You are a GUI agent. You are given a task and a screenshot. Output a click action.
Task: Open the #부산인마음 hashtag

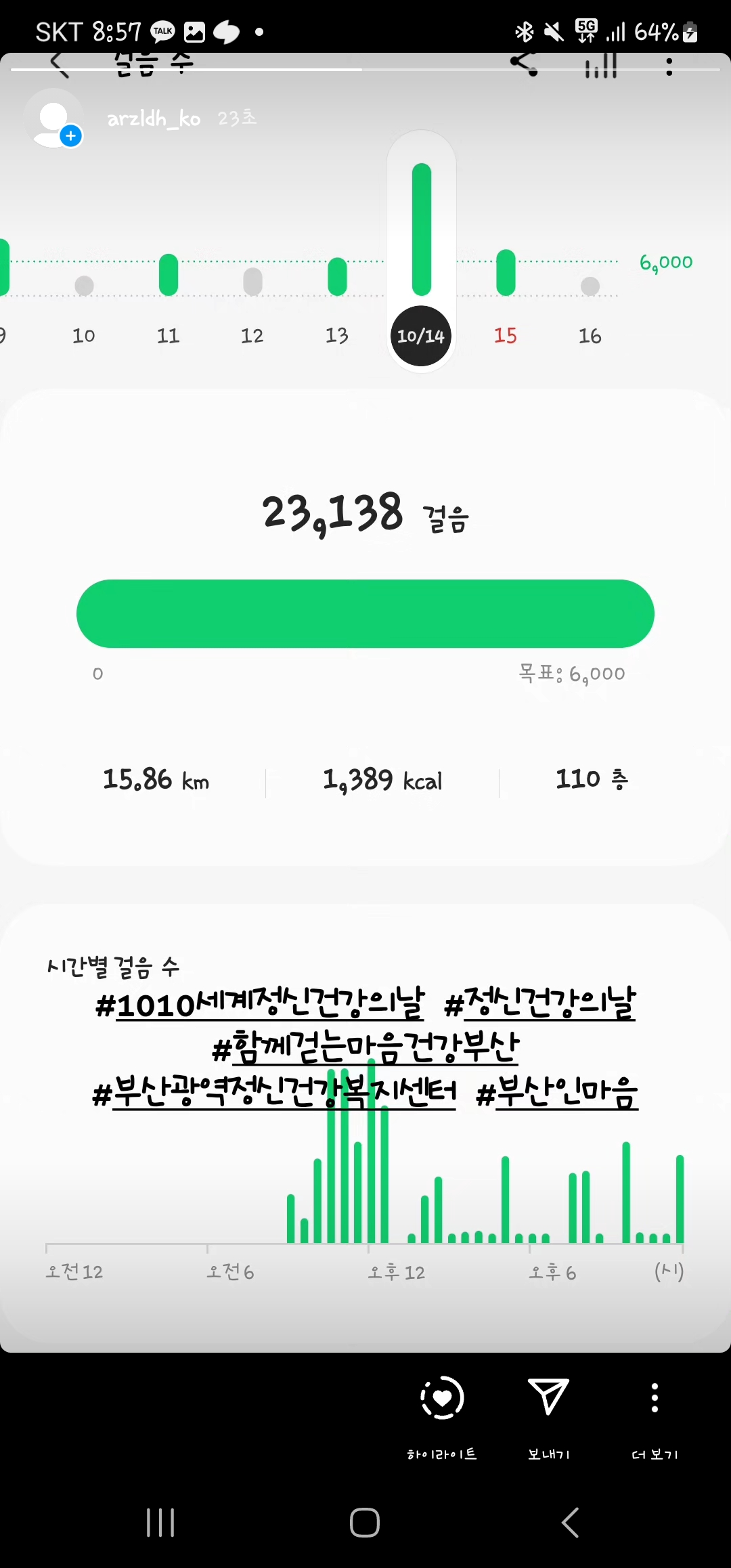[558, 1091]
